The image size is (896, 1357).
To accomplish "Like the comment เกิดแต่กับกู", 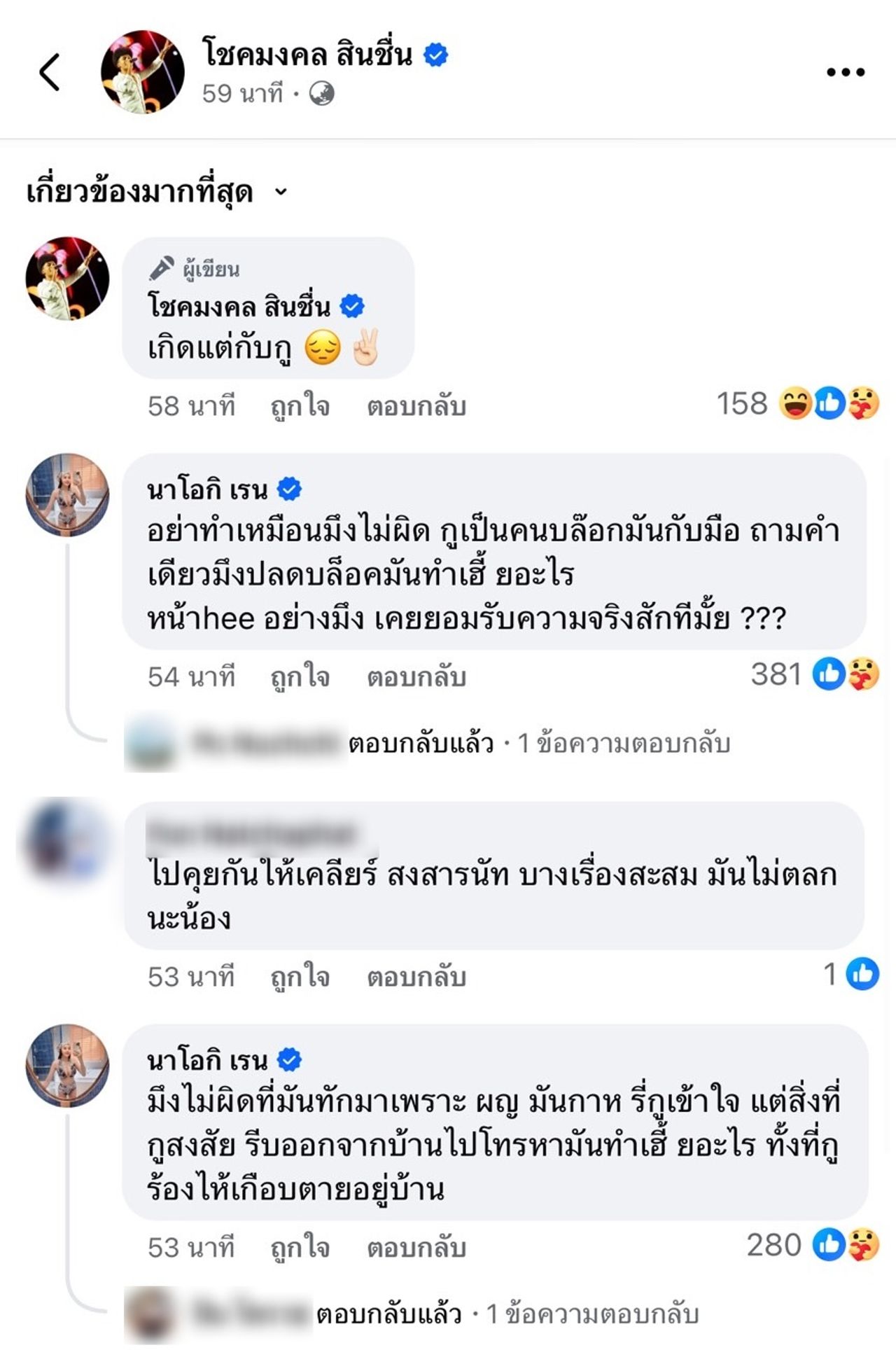I will (x=300, y=406).
